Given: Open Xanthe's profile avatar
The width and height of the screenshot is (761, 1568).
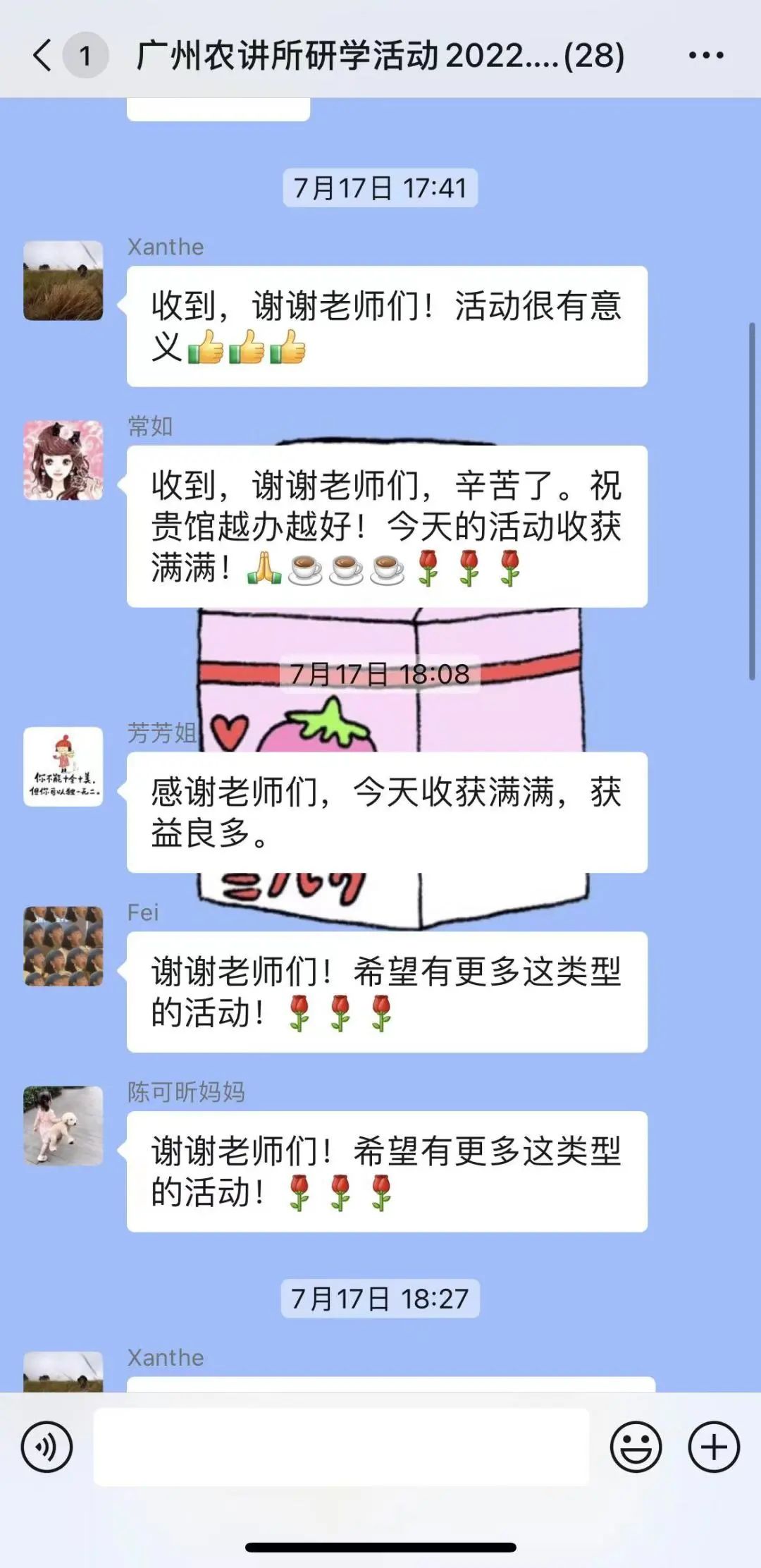Looking at the screenshot, I should point(63,281).
